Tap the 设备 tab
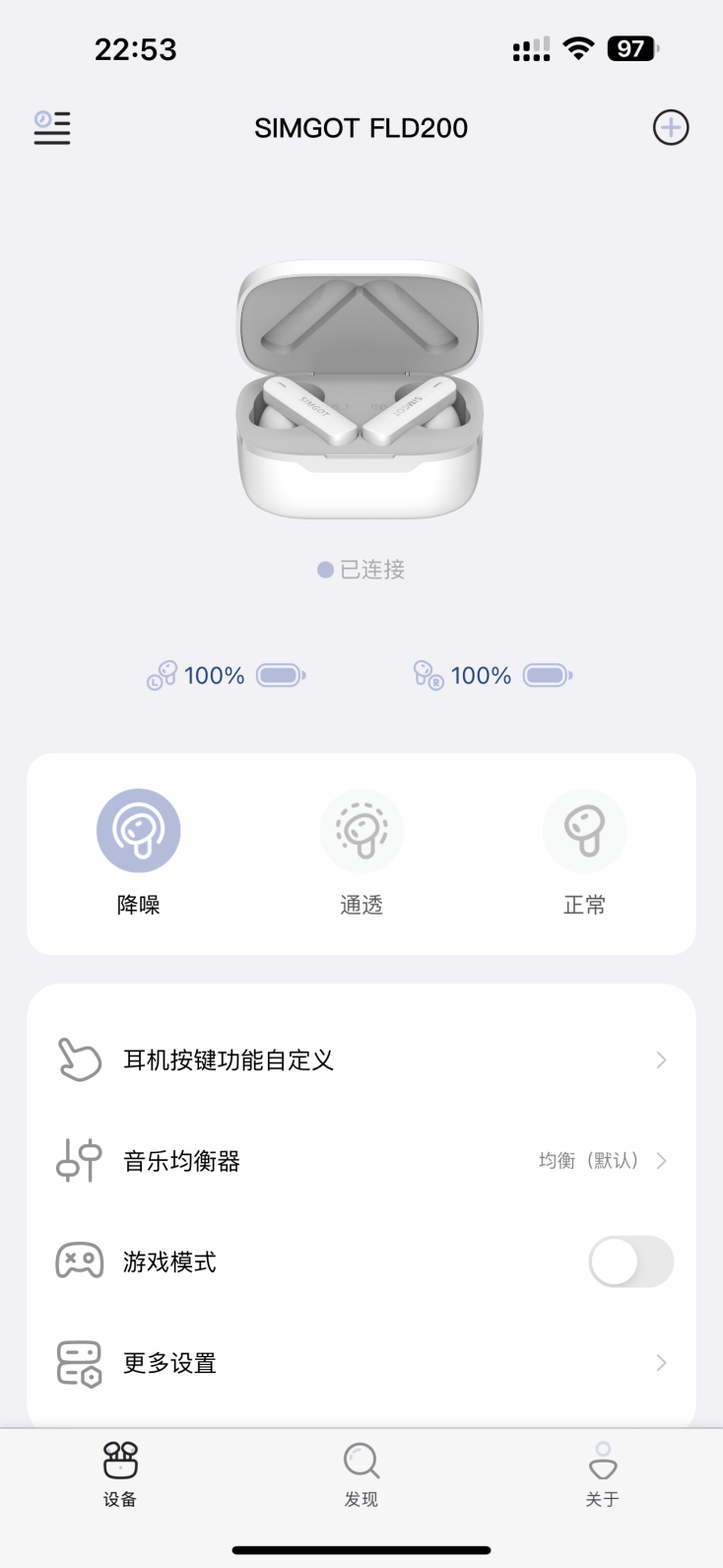The width and height of the screenshot is (723, 1568). pos(120,1474)
